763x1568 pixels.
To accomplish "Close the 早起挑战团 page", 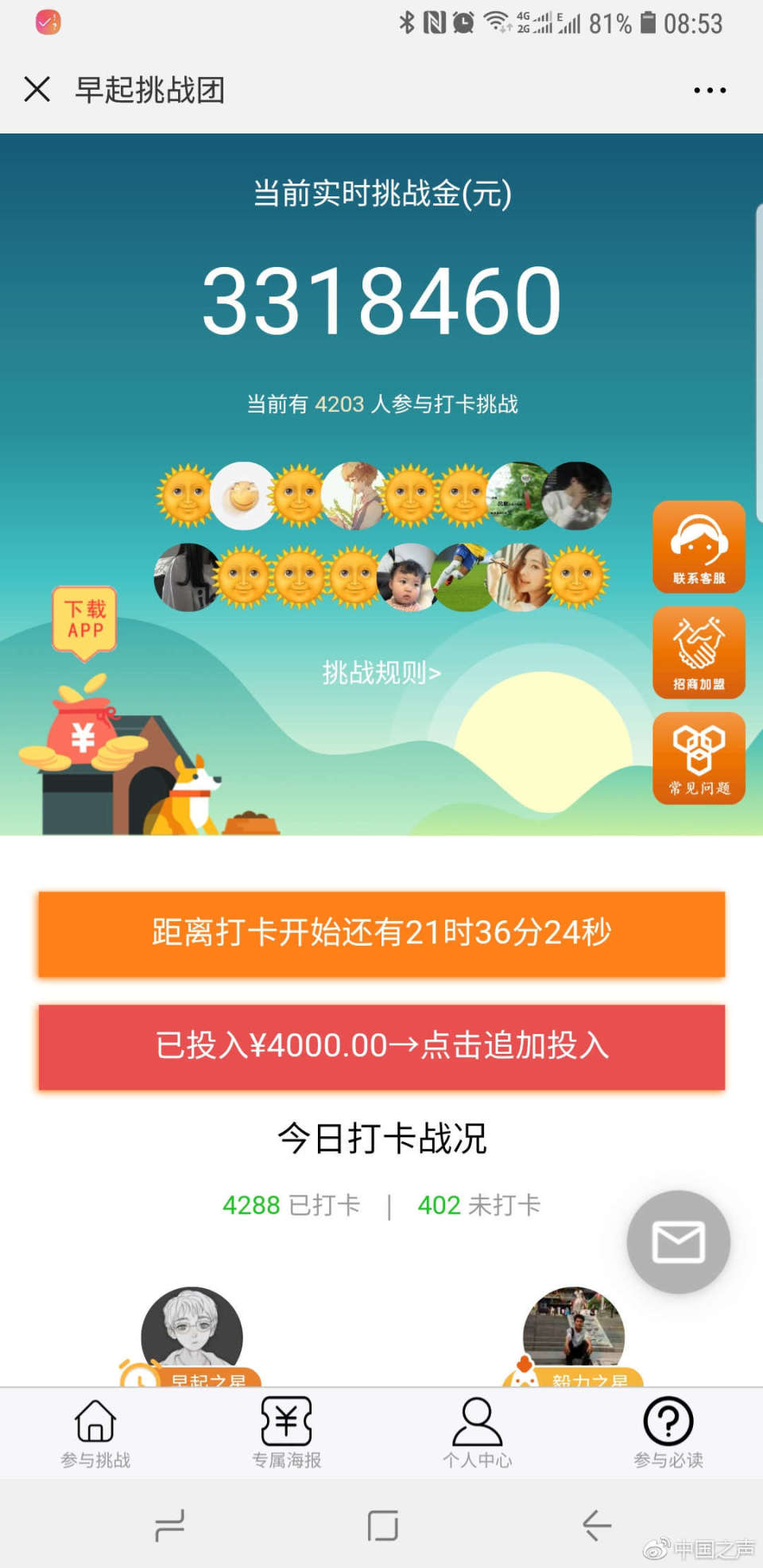I will pos(37,89).
